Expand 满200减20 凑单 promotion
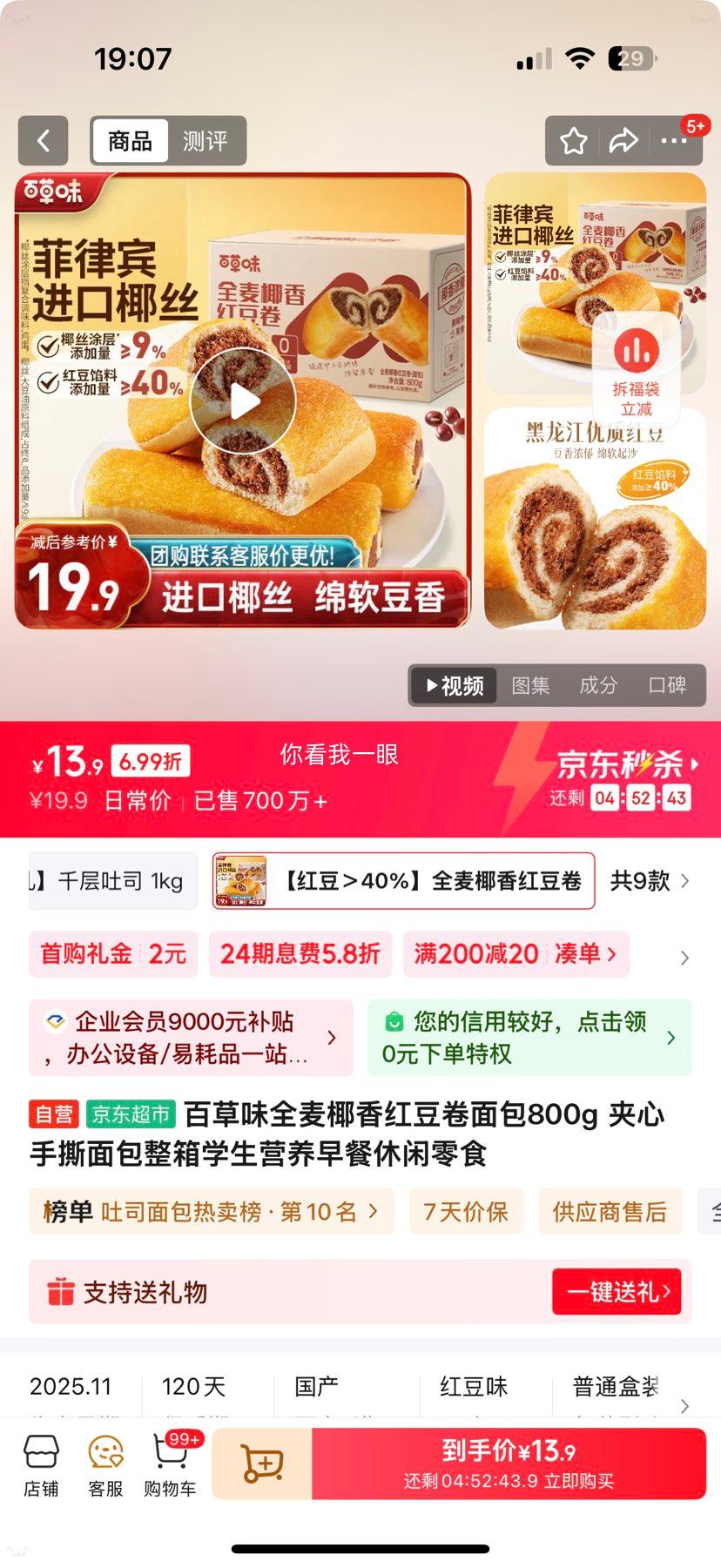The image size is (721, 1568). click(x=515, y=954)
